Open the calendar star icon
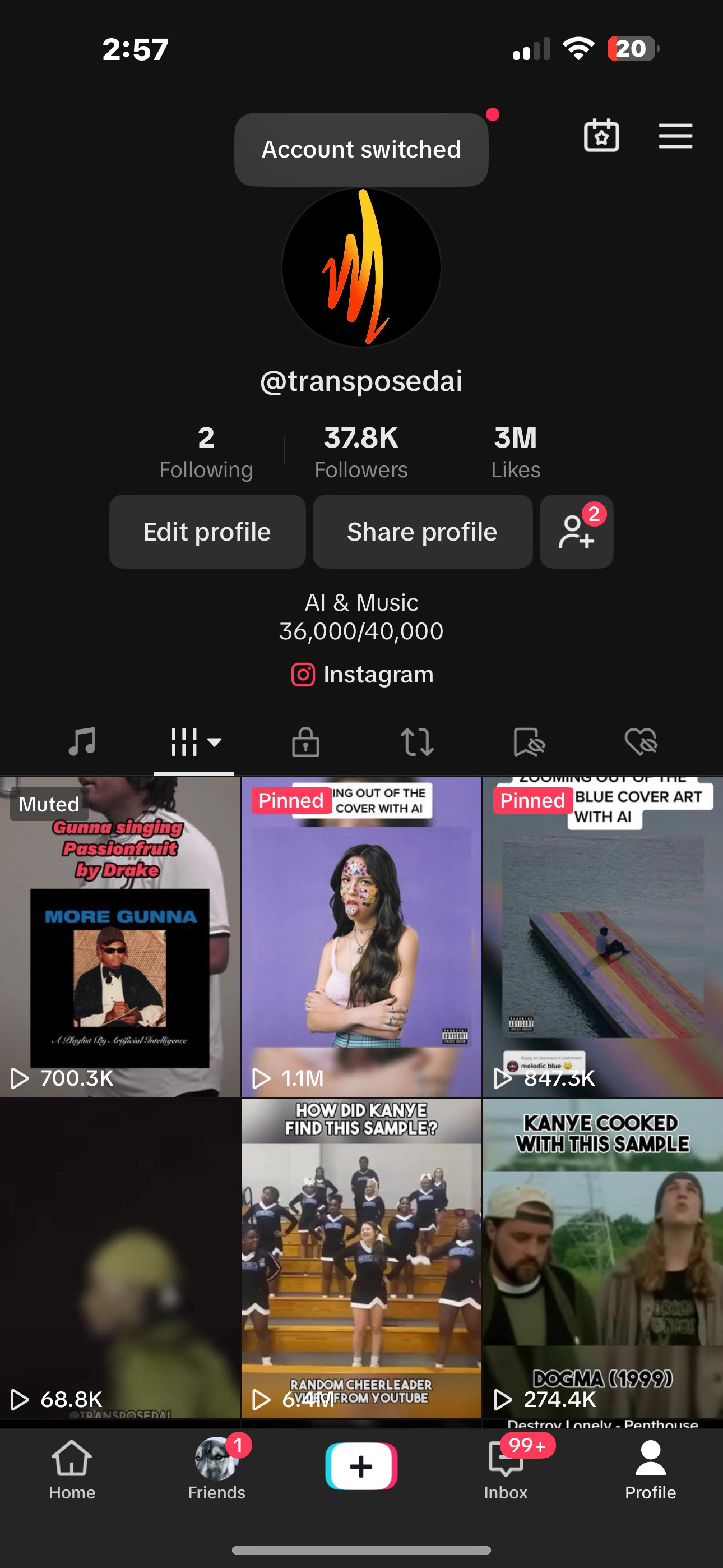 tap(601, 135)
